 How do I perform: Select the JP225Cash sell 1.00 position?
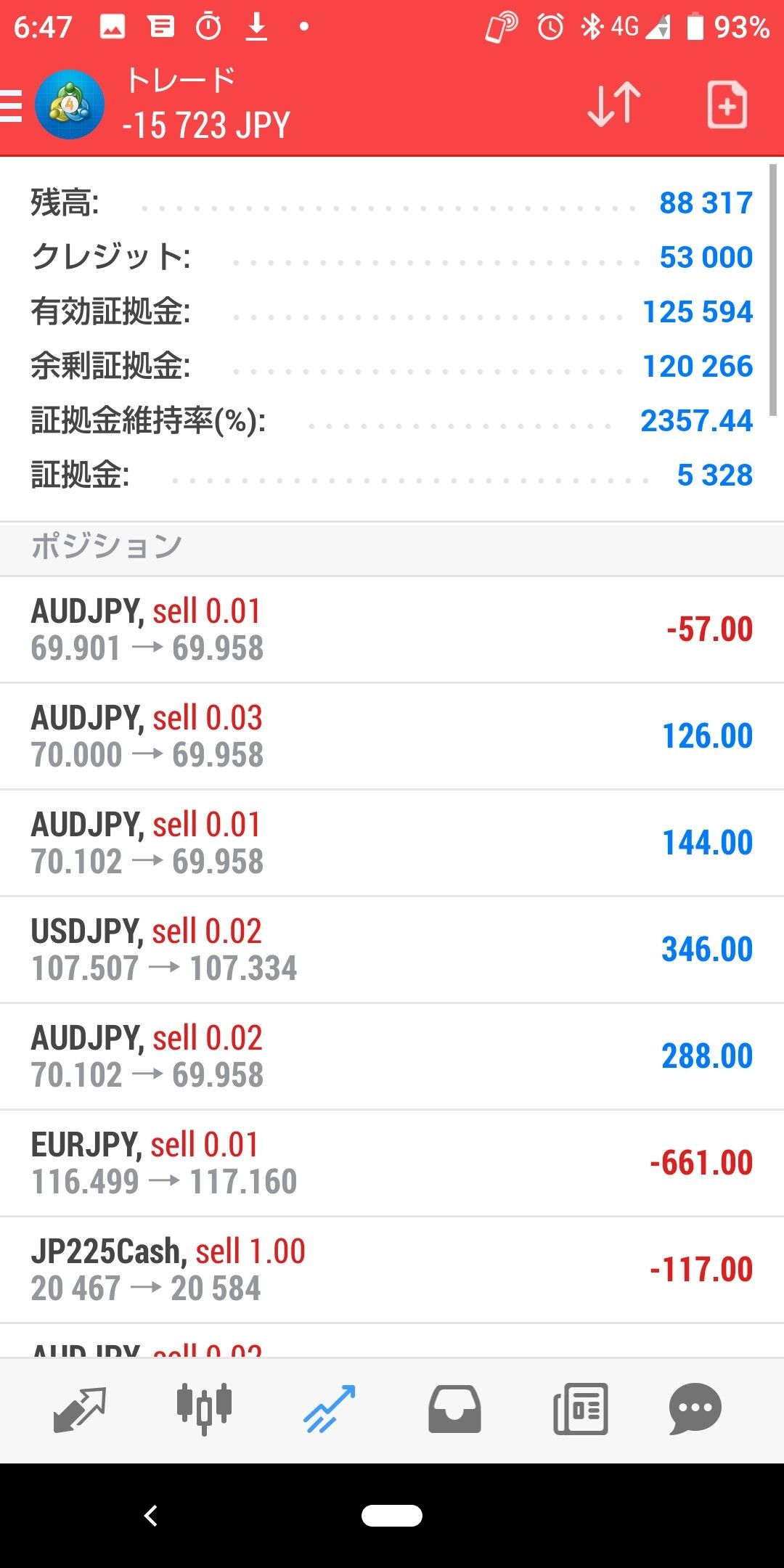(392, 1270)
